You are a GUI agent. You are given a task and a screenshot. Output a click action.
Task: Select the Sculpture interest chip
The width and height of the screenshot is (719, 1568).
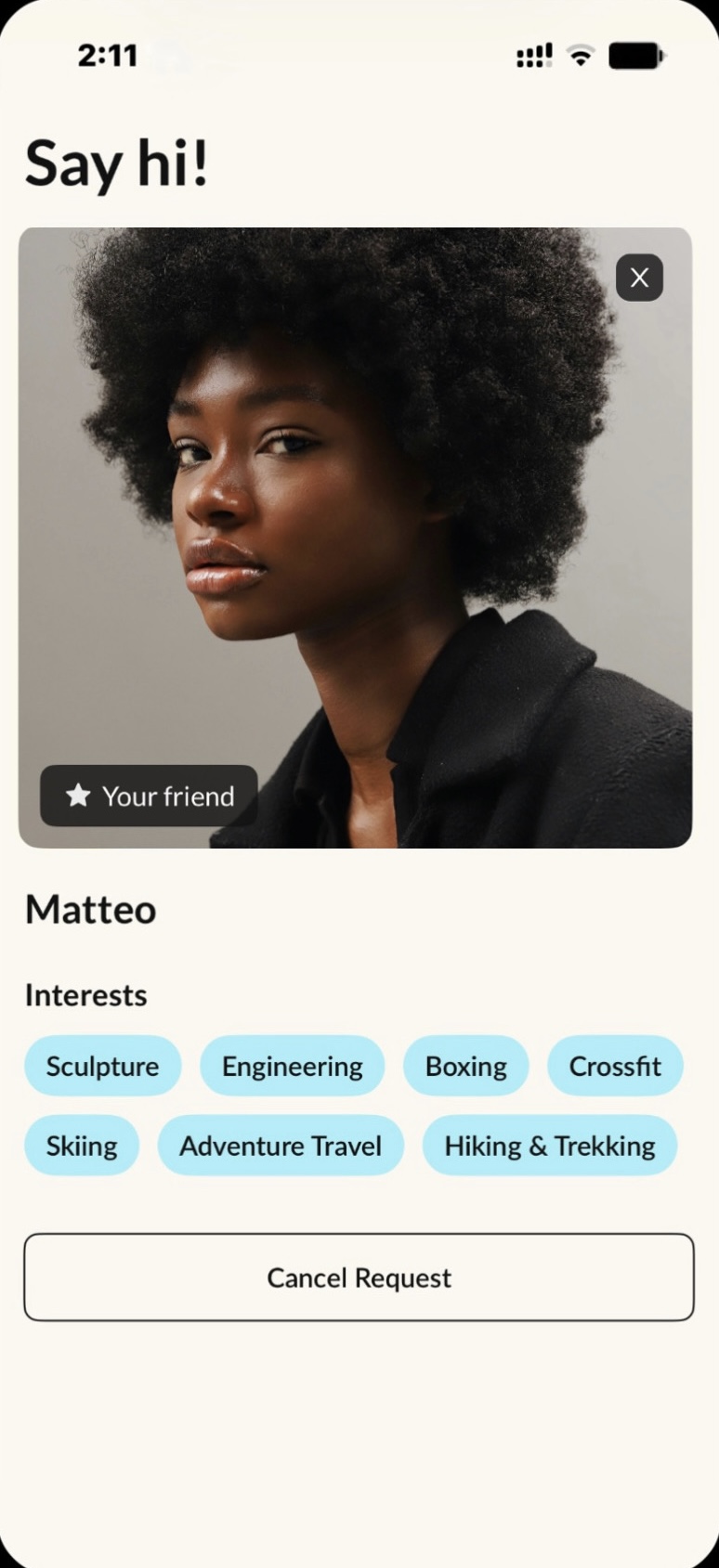click(x=102, y=1066)
